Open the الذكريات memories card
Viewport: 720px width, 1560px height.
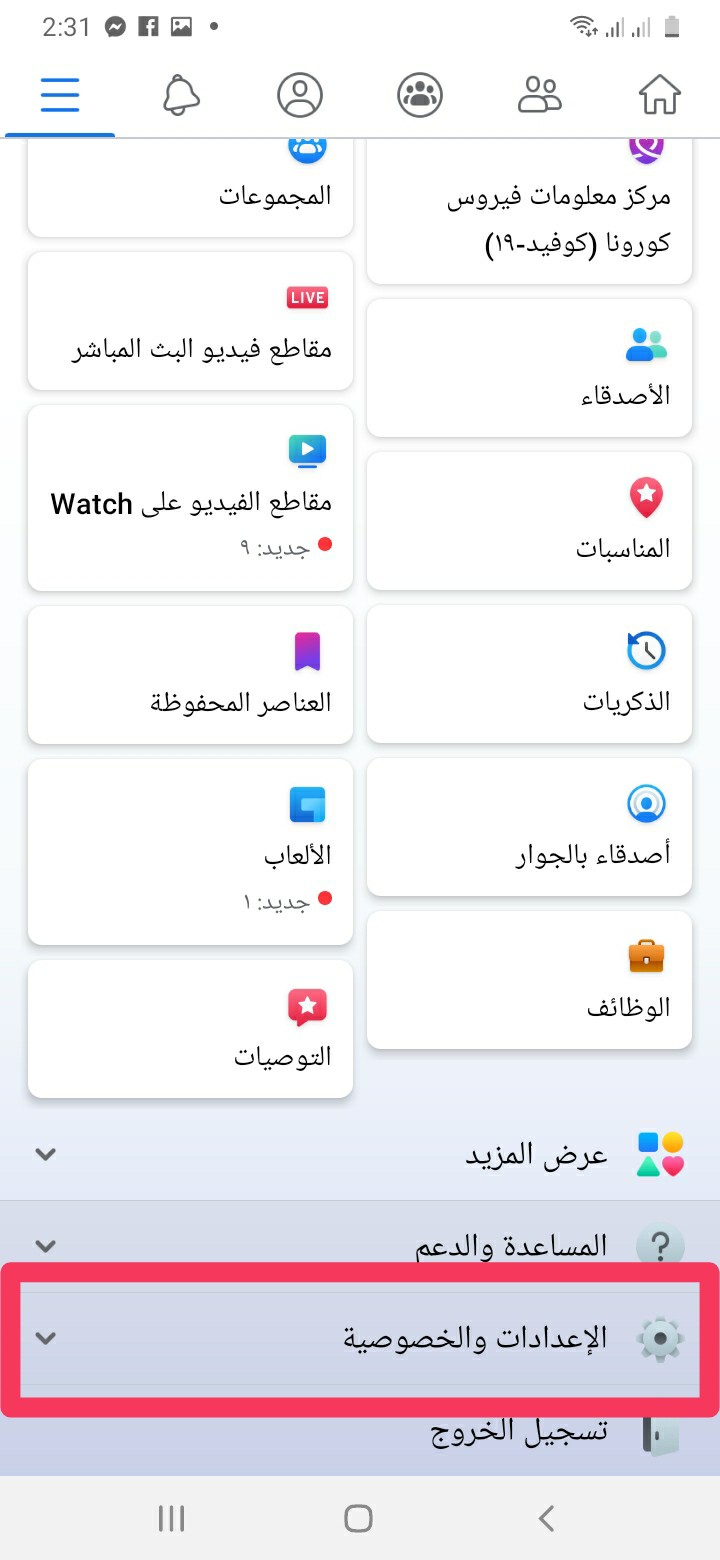[530, 674]
